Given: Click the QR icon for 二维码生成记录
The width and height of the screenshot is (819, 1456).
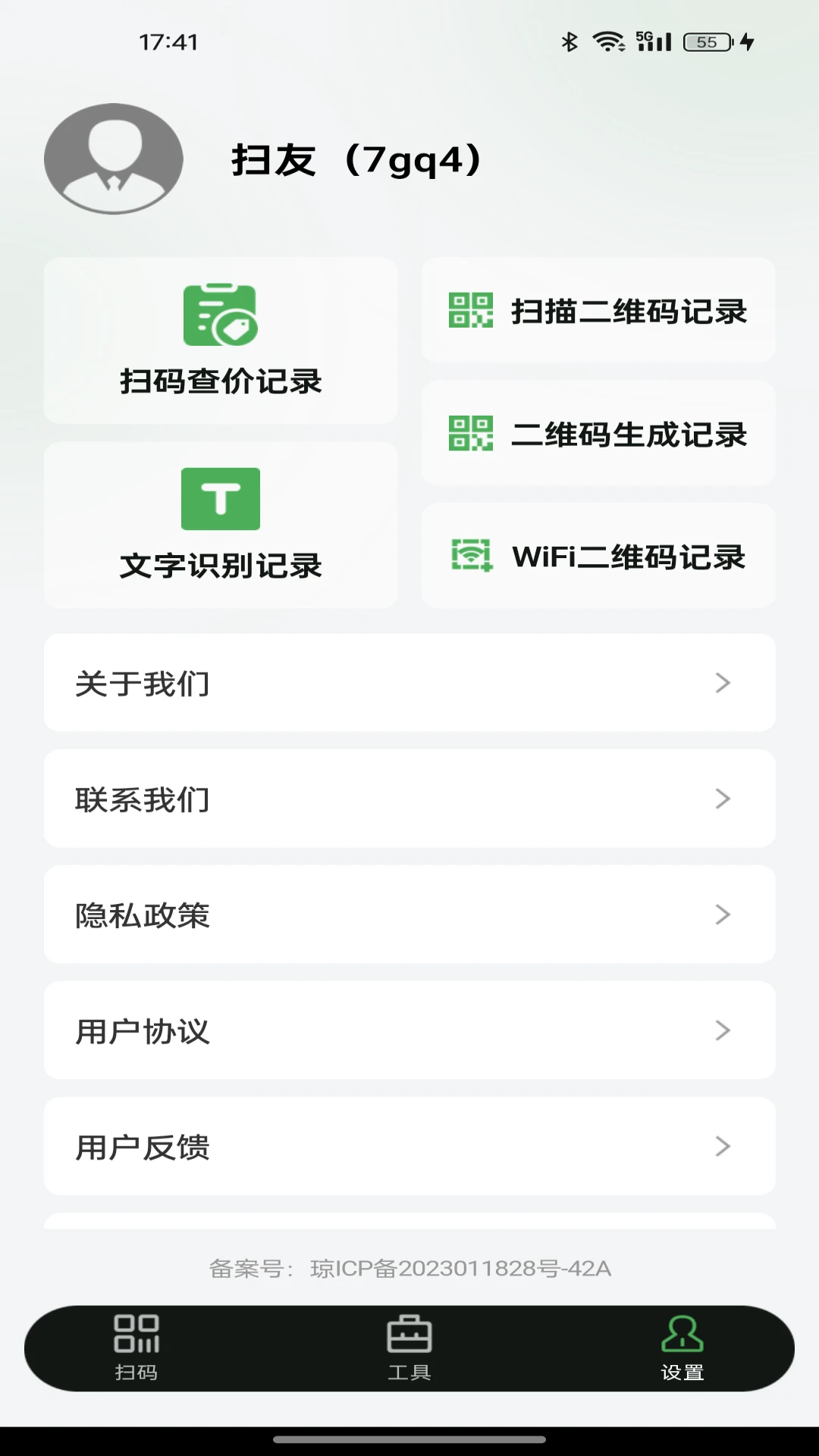Looking at the screenshot, I should click(469, 435).
